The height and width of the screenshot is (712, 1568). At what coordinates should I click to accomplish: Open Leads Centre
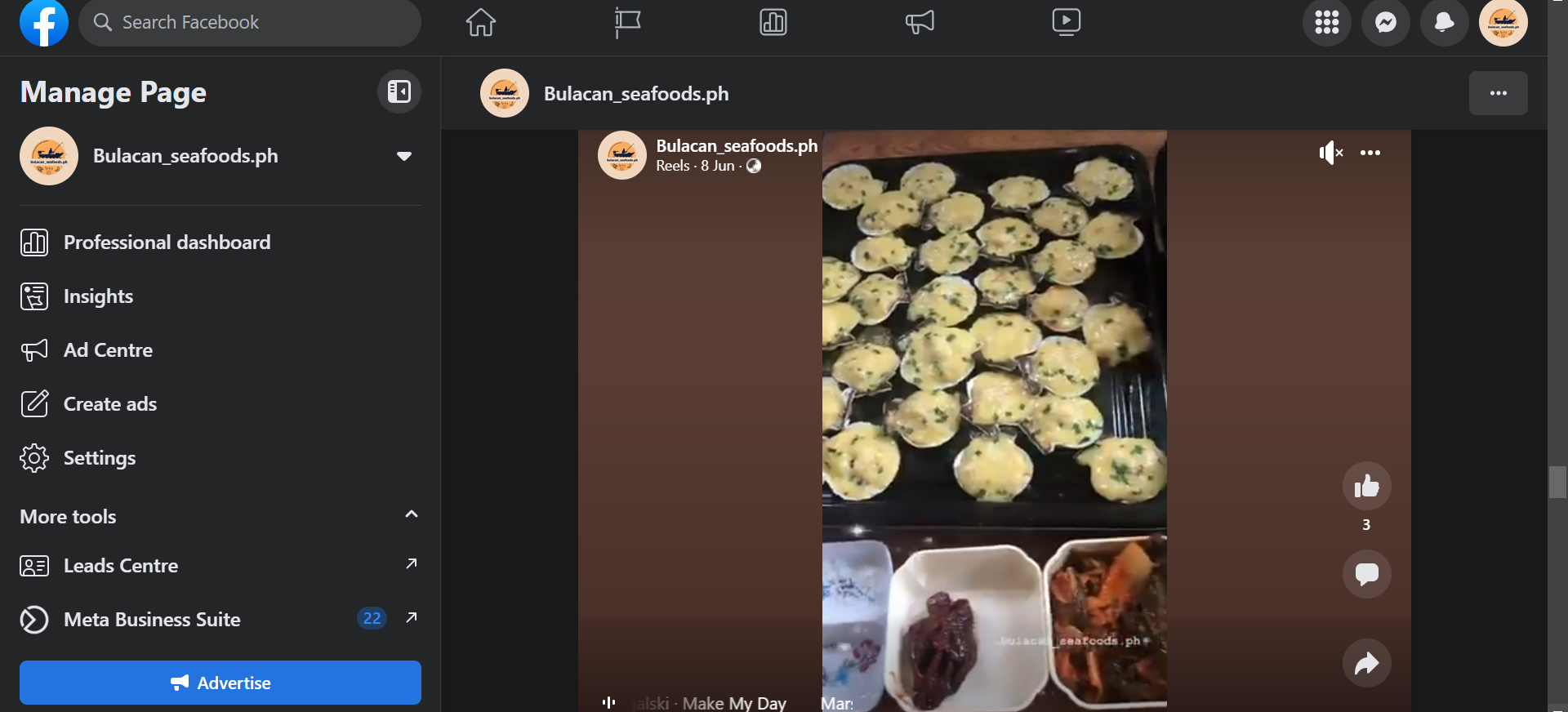point(121,566)
